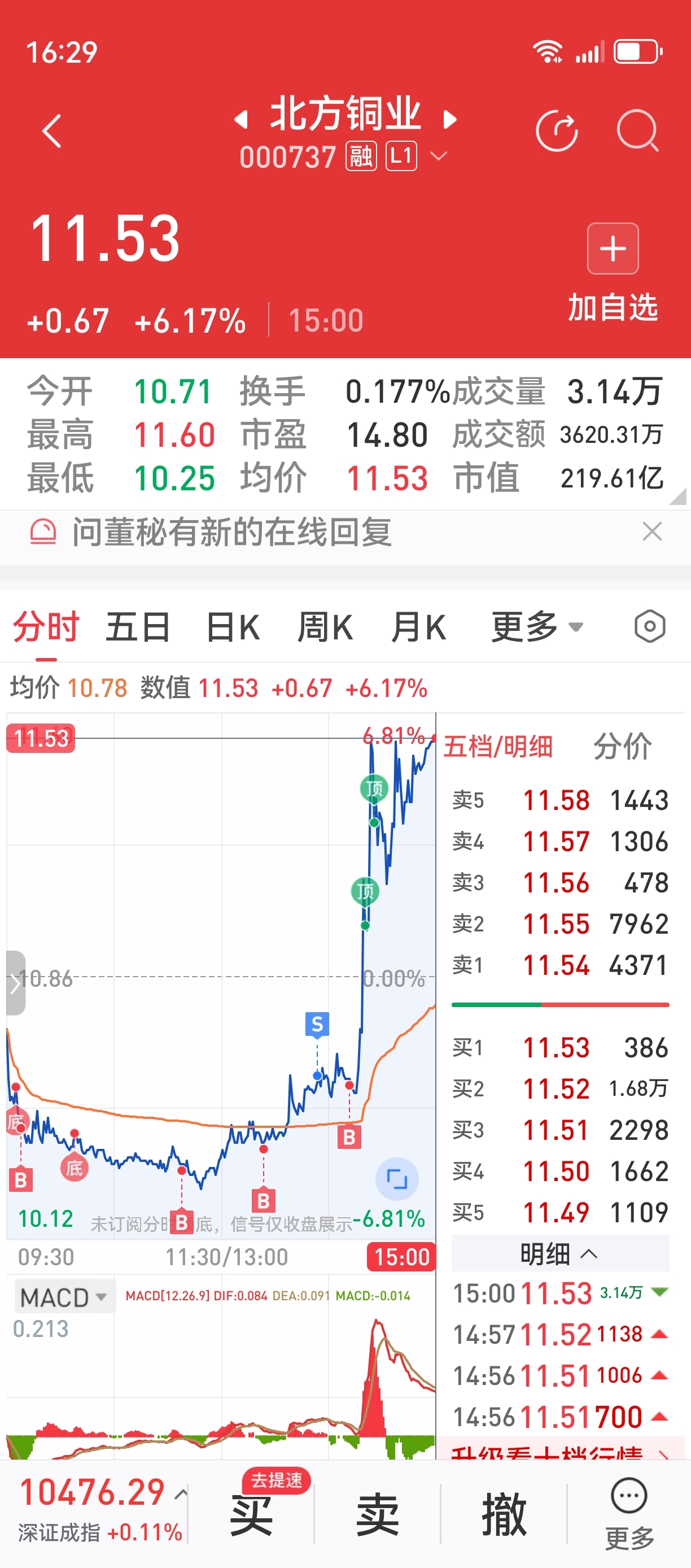Open chart settings hexagon icon
The height and width of the screenshot is (1568, 691).
point(650,626)
